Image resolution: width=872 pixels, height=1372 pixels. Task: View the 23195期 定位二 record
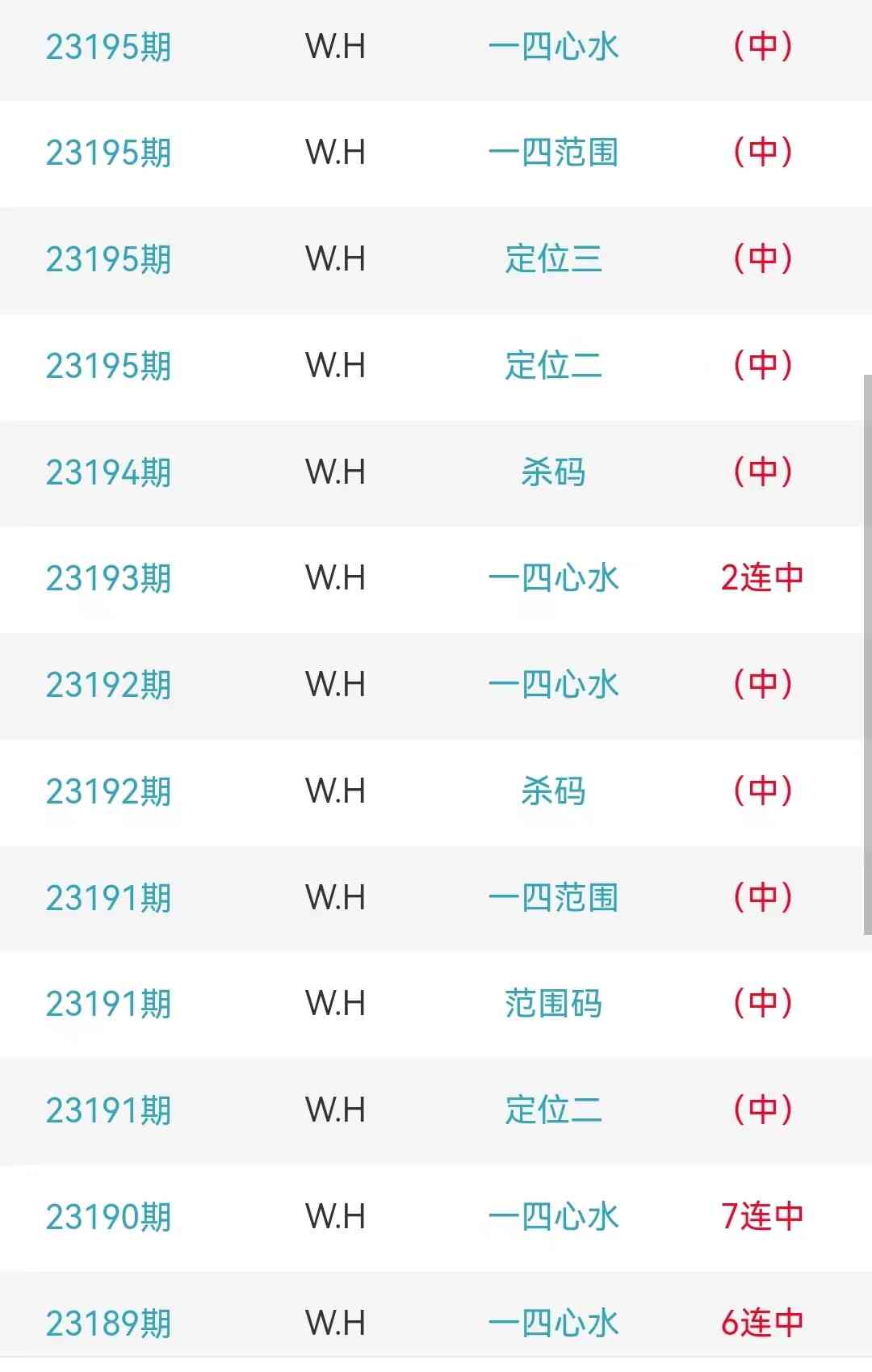tap(553, 366)
